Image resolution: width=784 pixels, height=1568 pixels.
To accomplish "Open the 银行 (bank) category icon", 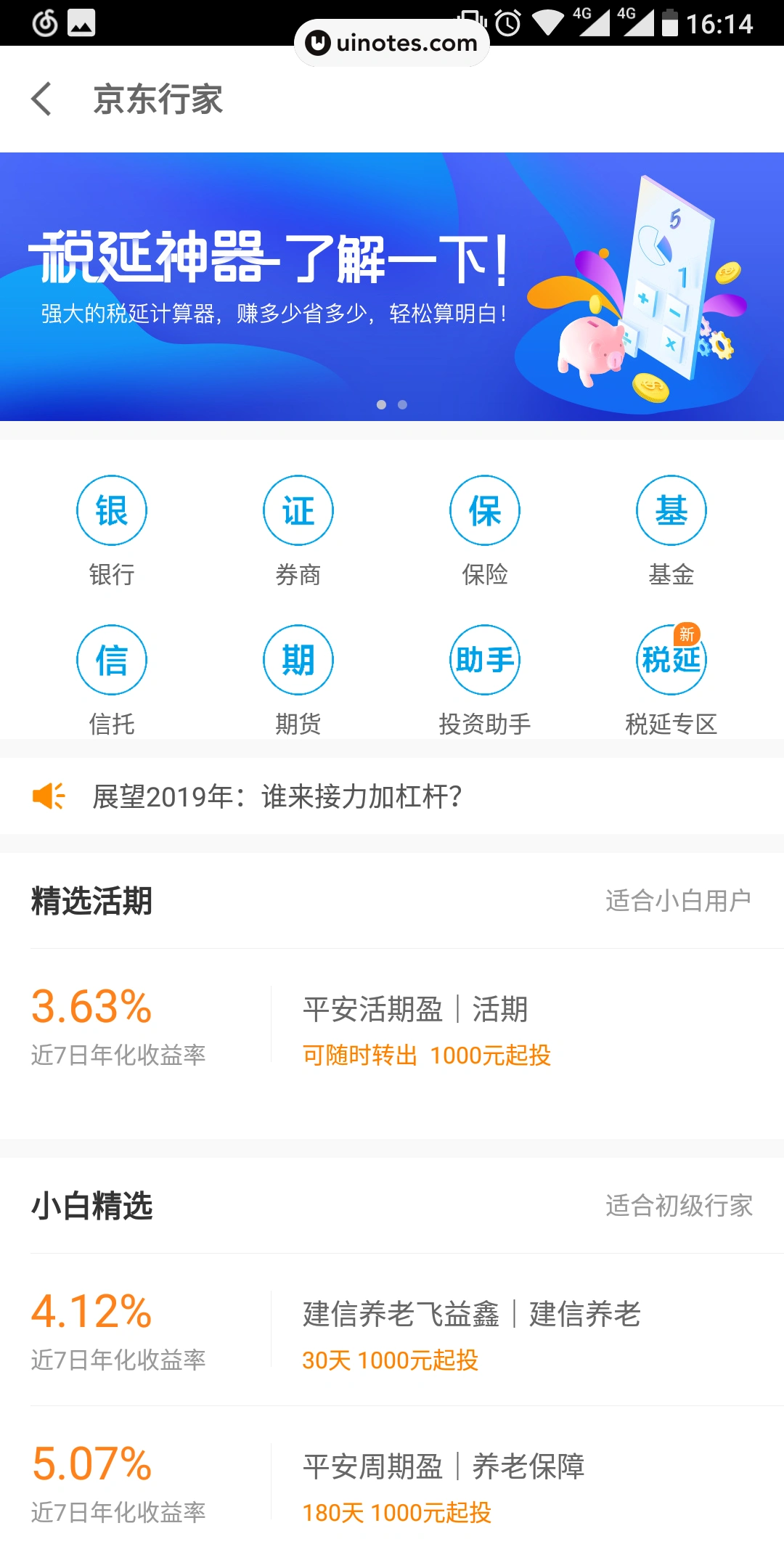I will (x=112, y=510).
